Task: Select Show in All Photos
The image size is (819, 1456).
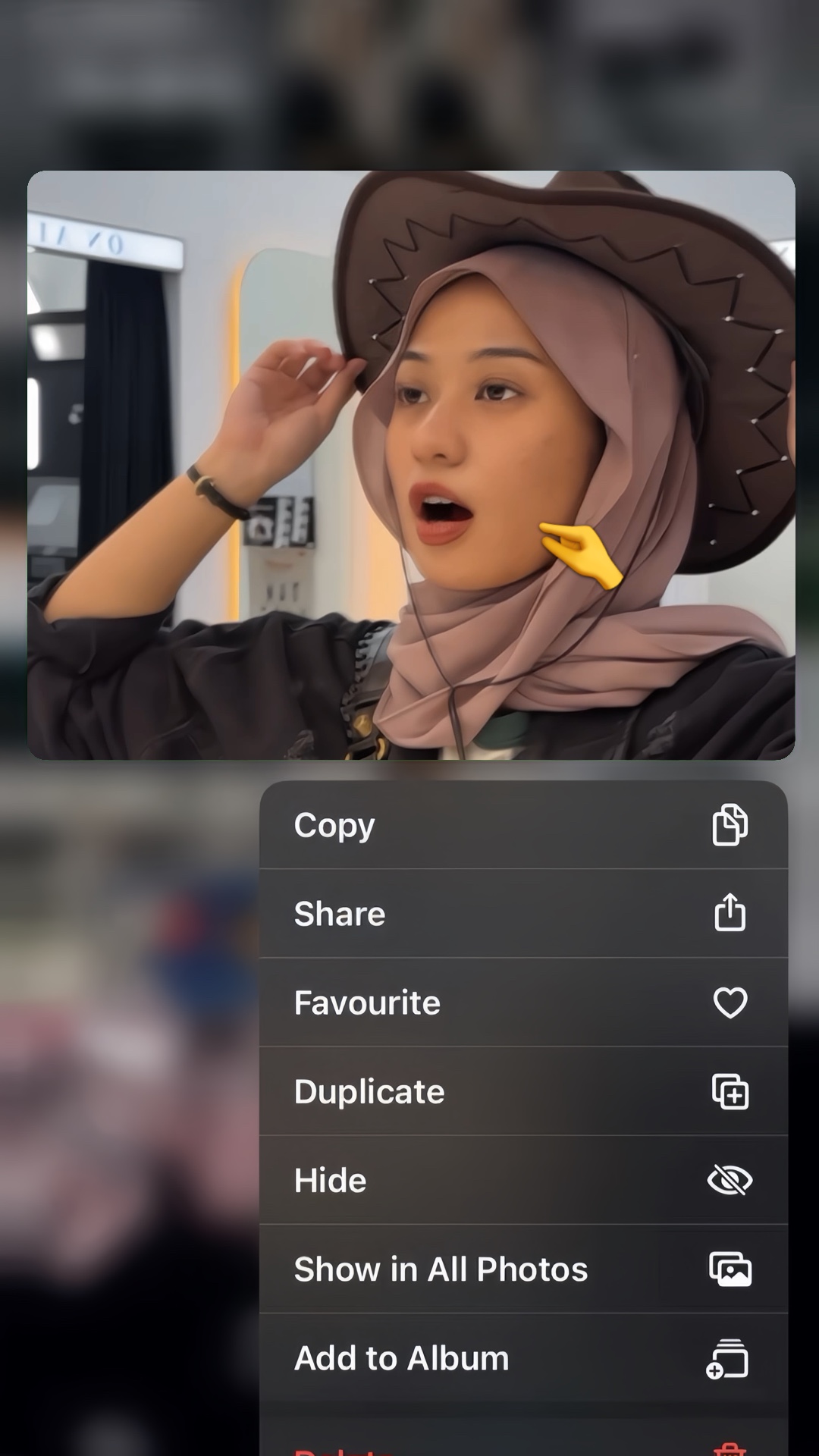Action: (523, 1269)
